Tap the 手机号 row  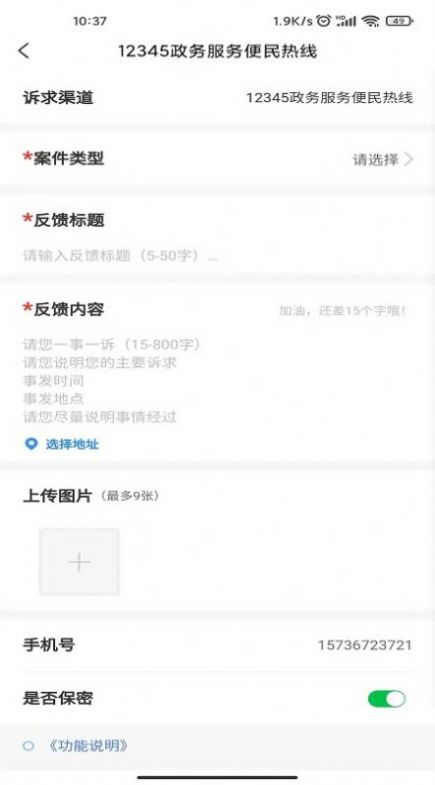pyautogui.click(x=217, y=645)
